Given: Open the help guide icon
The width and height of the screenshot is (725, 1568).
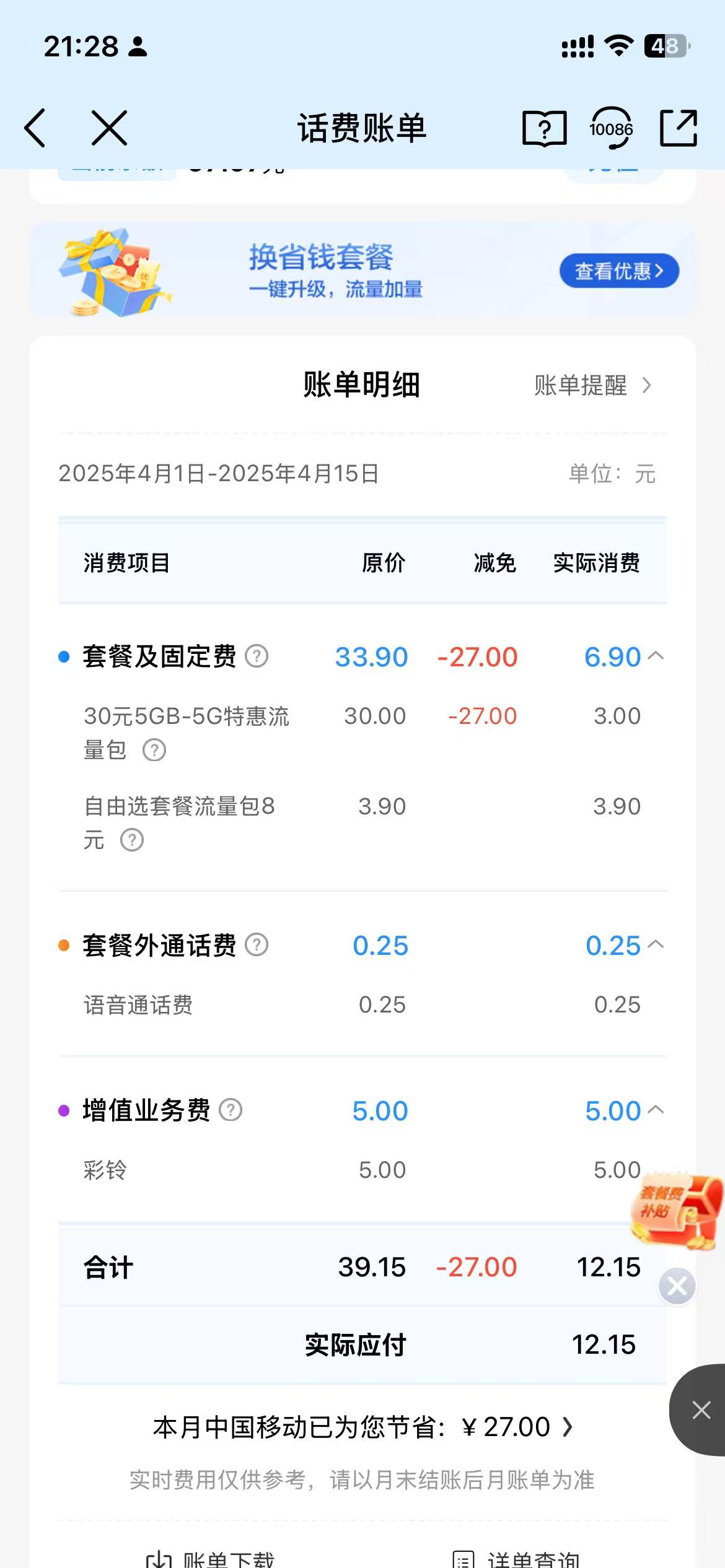Looking at the screenshot, I should pyautogui.click(x=544, y=128).
